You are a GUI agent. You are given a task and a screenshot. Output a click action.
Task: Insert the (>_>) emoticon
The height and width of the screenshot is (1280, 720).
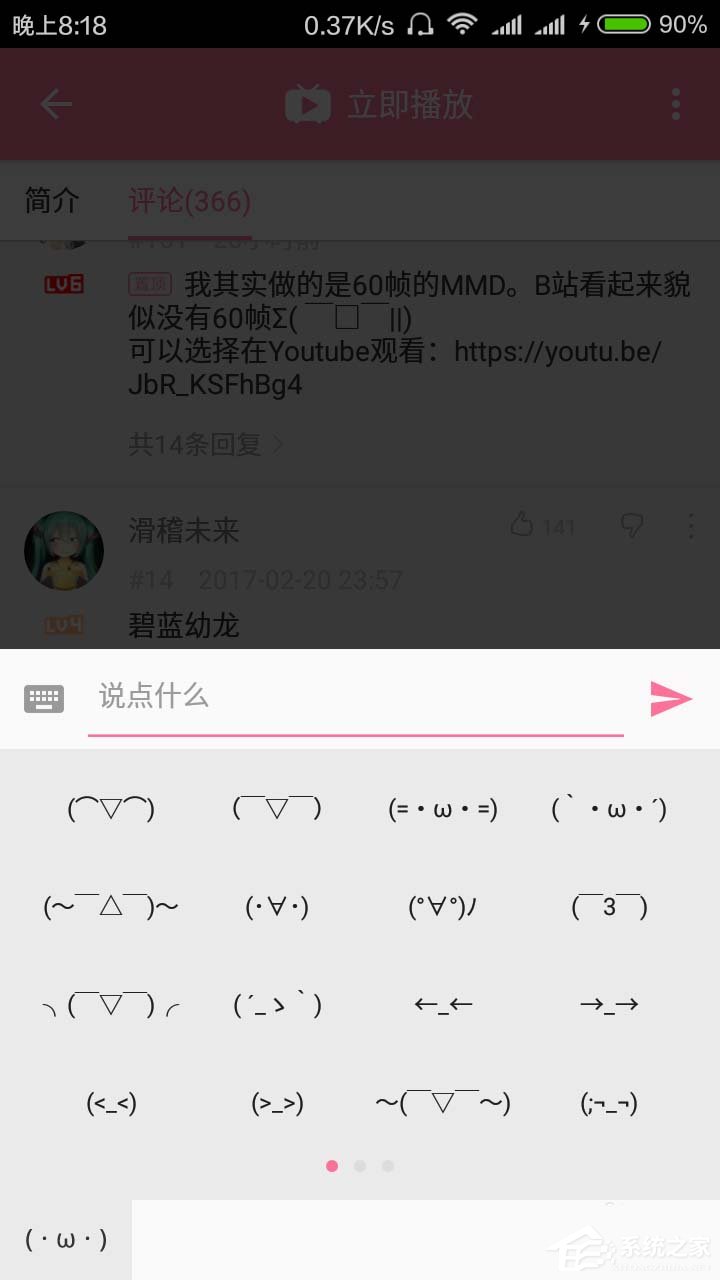277,1103
